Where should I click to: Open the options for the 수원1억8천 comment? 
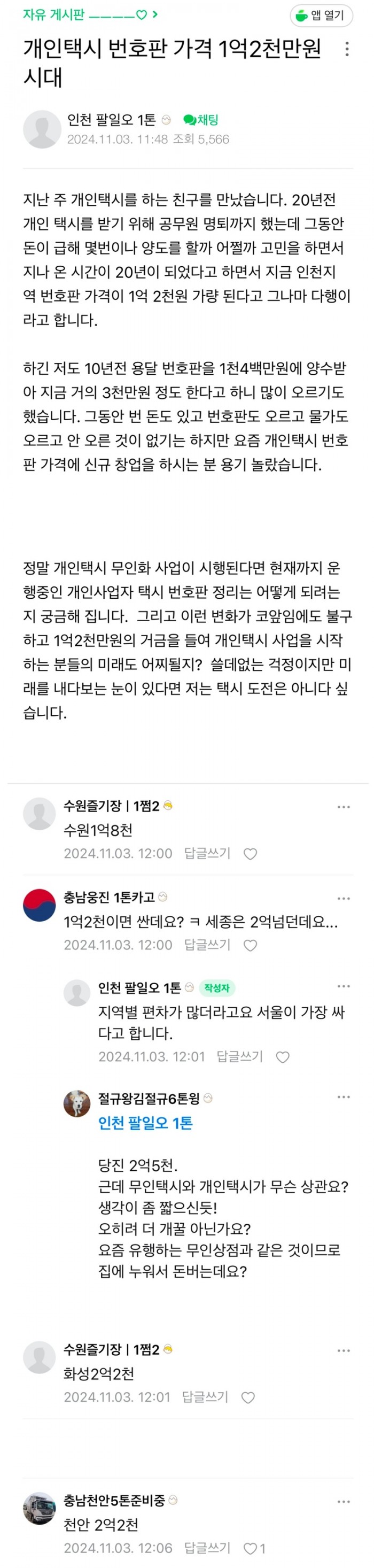pos(343,807)
